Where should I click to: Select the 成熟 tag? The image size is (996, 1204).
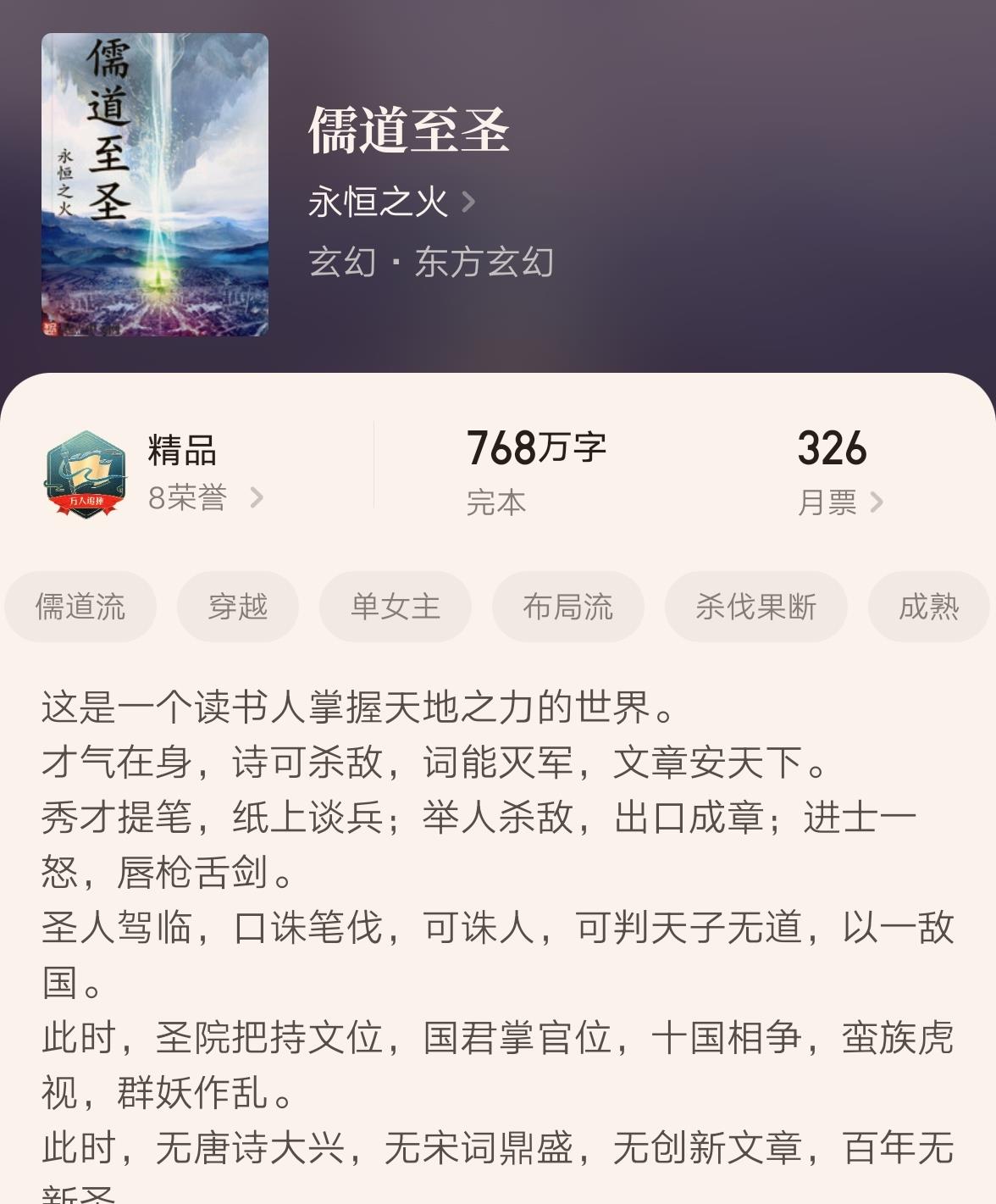[x=928, y=607]
